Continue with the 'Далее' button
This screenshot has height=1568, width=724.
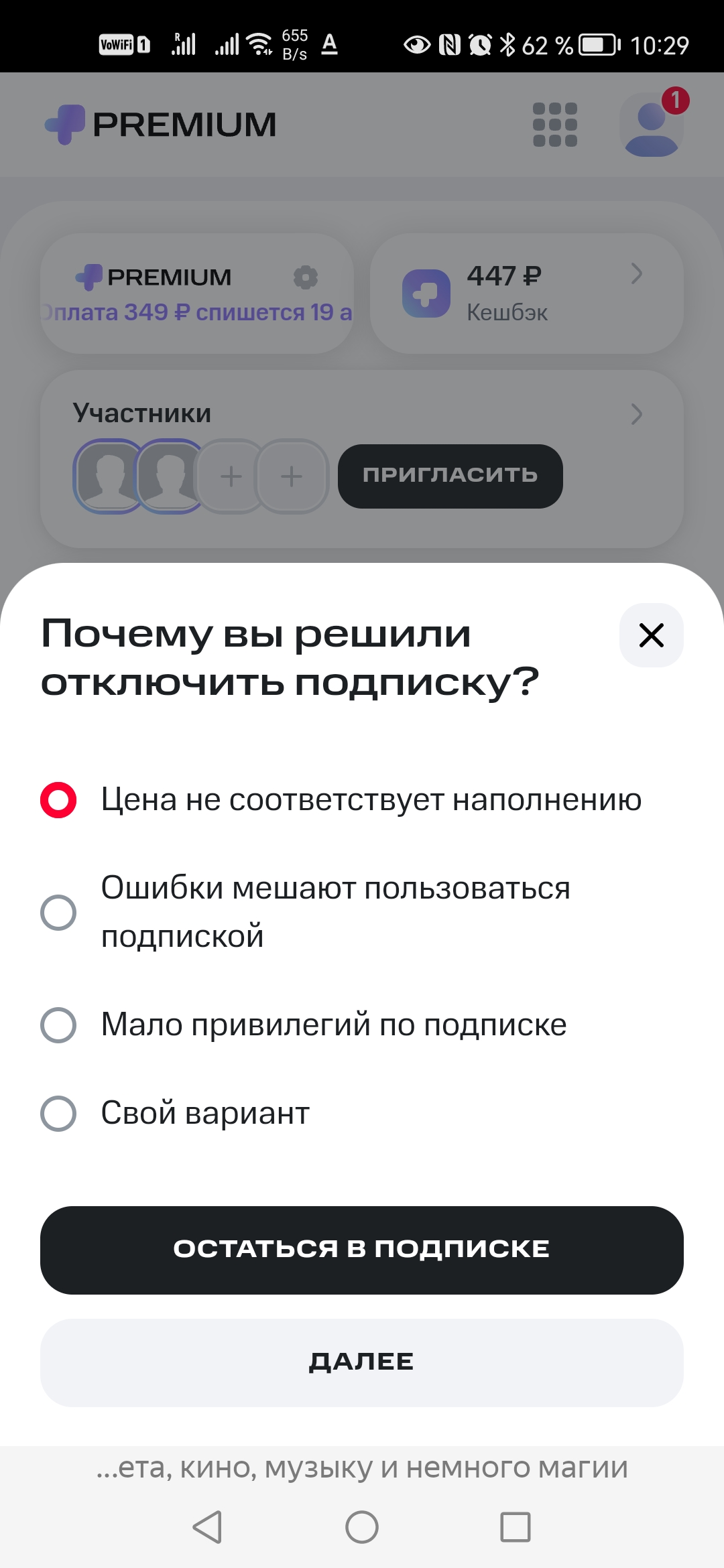[362, 1362]
